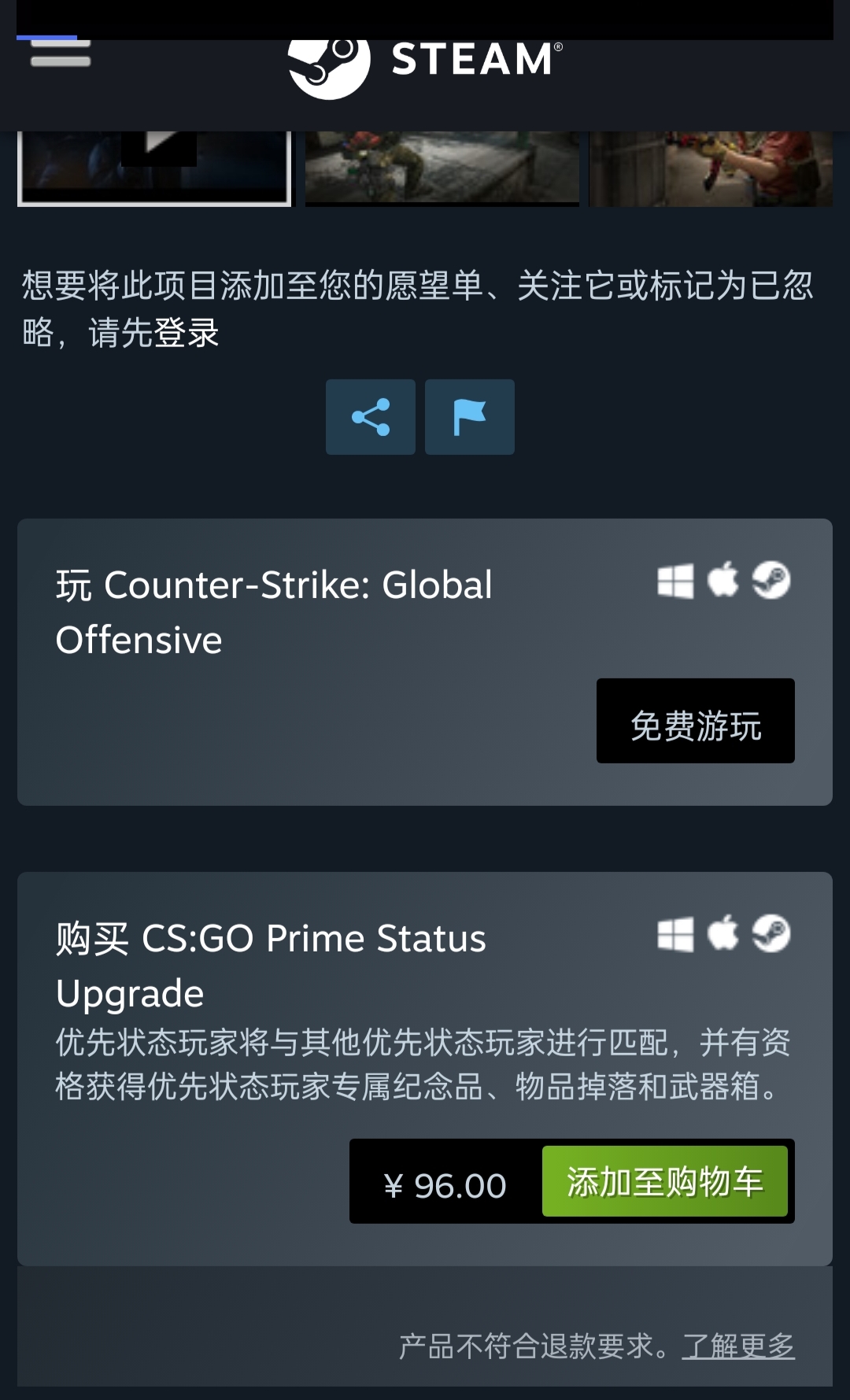Share this game page

pyautogui.click(x=371, y=417)
